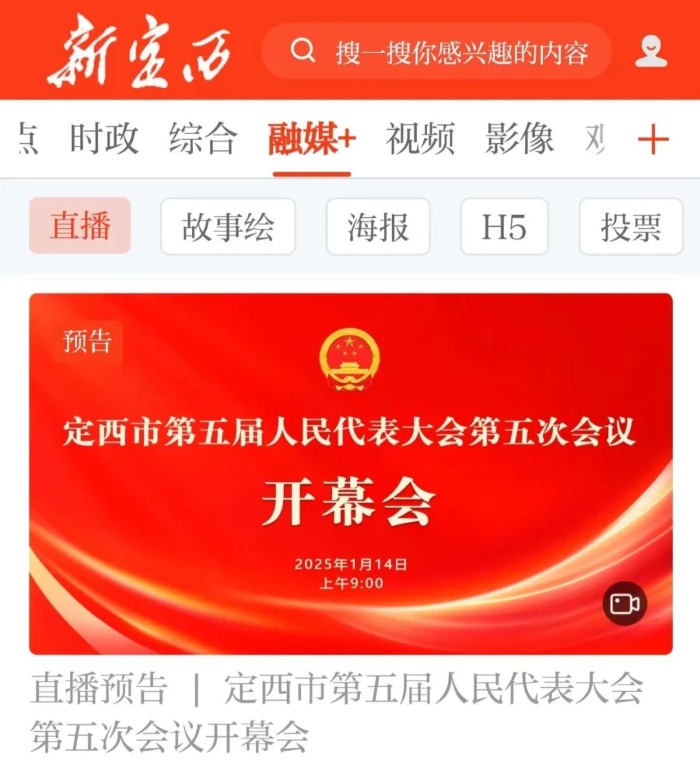The width and height of the screenshot is (700, 772).
Task: Switch to the 时政 tab
Action: tap(104, 139)
